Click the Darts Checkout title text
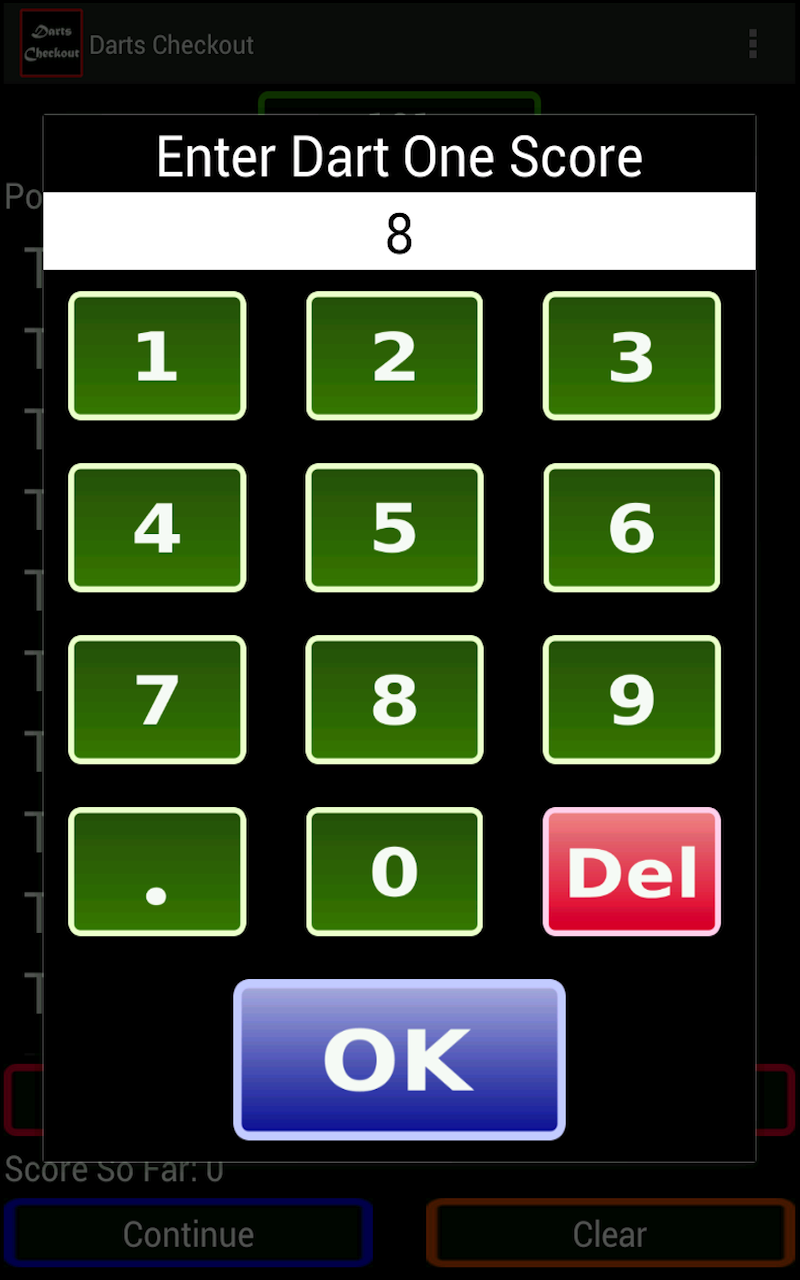 (x=171, y=44)
